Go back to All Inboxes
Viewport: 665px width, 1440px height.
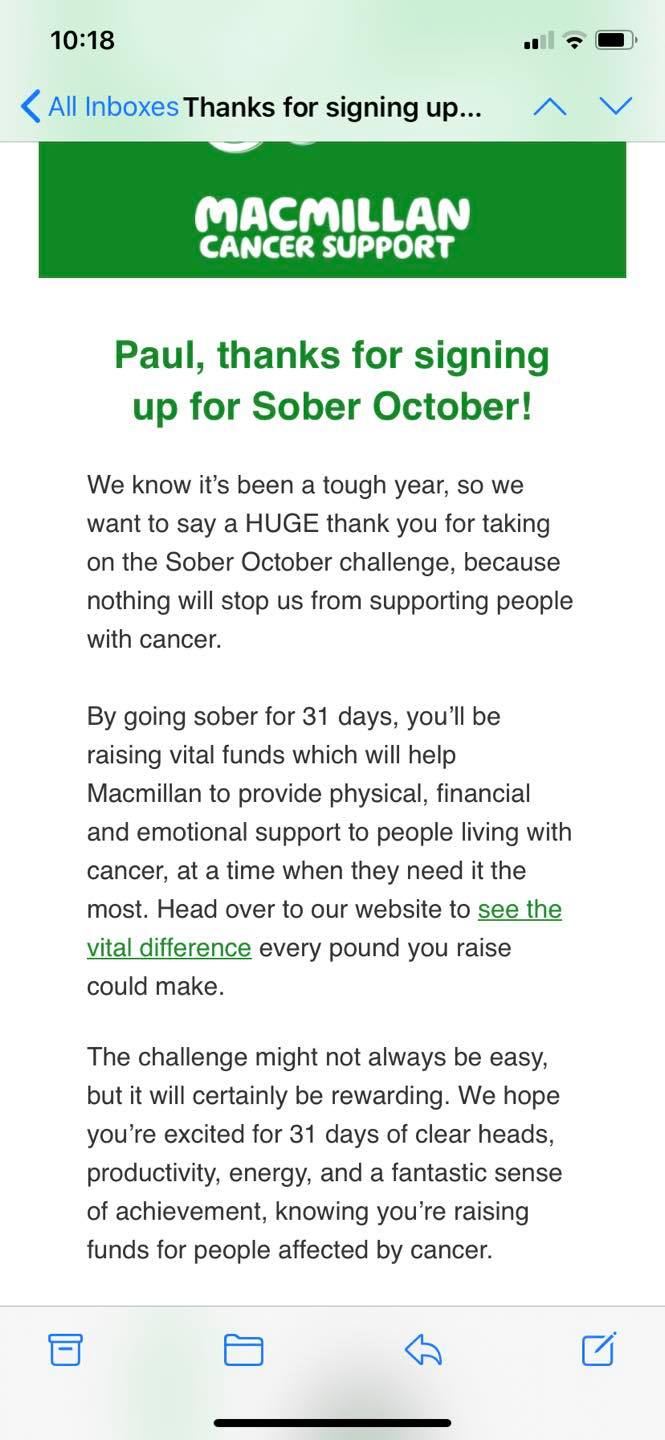[x=98, y=106]
